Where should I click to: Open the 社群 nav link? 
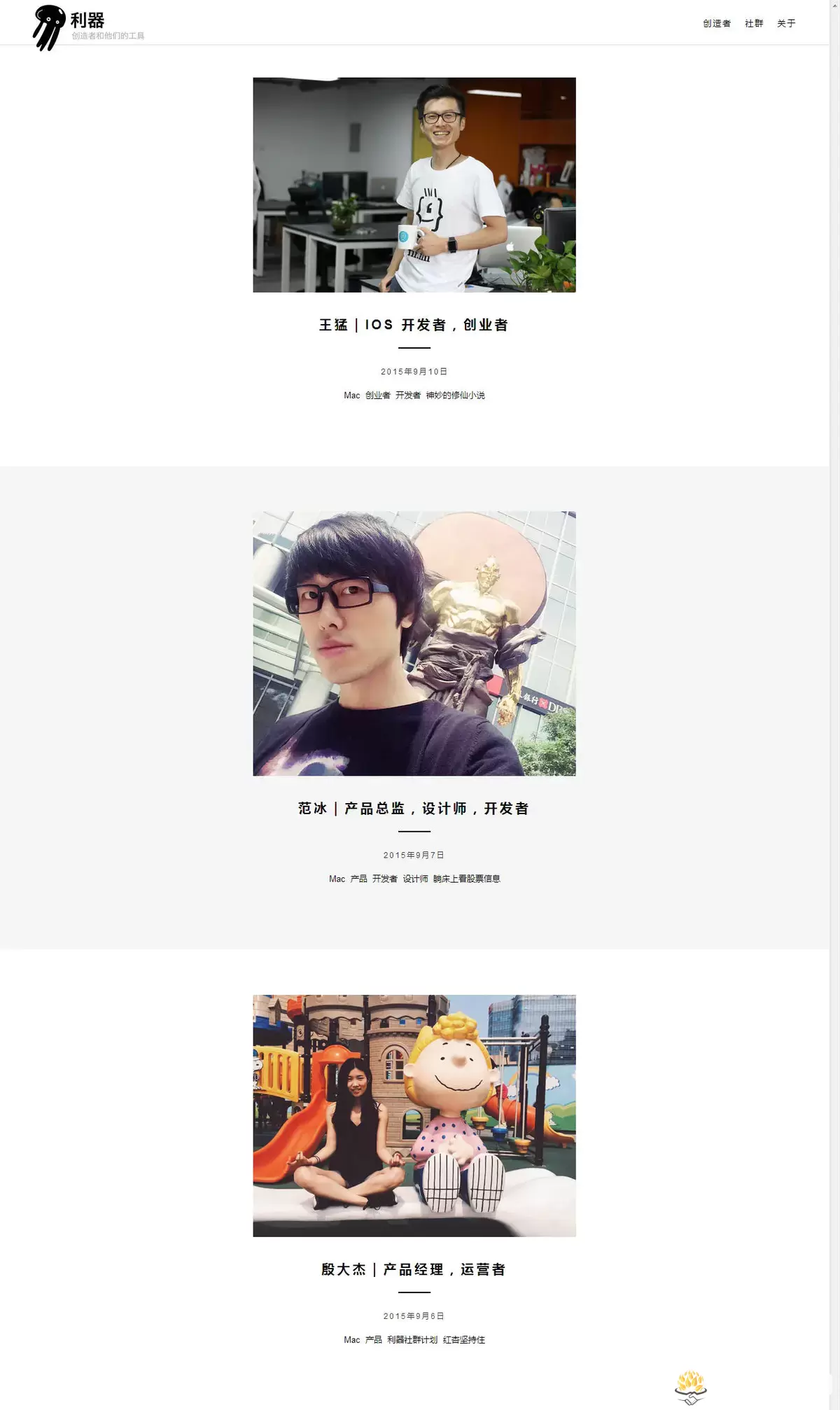pyautogui.click(x=753, y=24)
